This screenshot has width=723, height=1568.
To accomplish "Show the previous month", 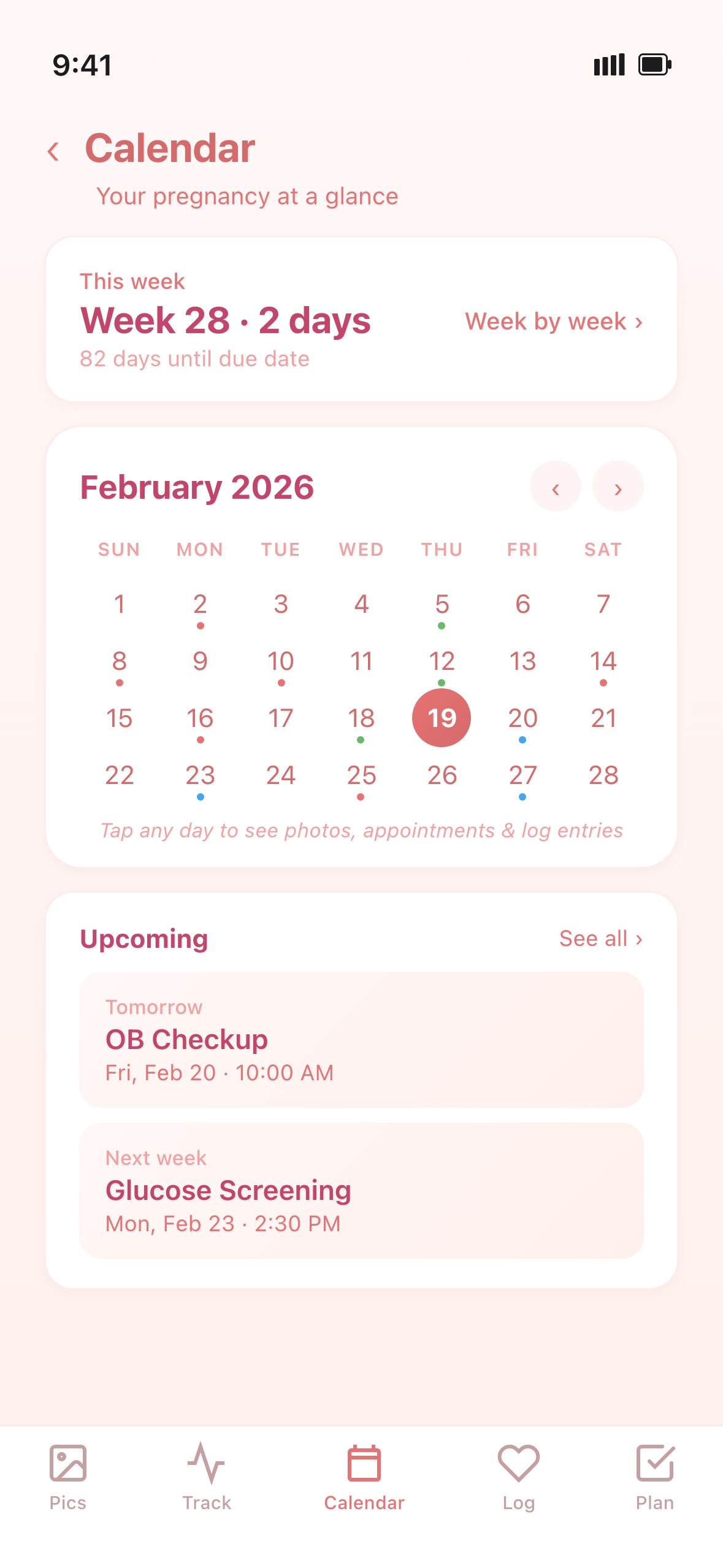I will tap(556, 486).
